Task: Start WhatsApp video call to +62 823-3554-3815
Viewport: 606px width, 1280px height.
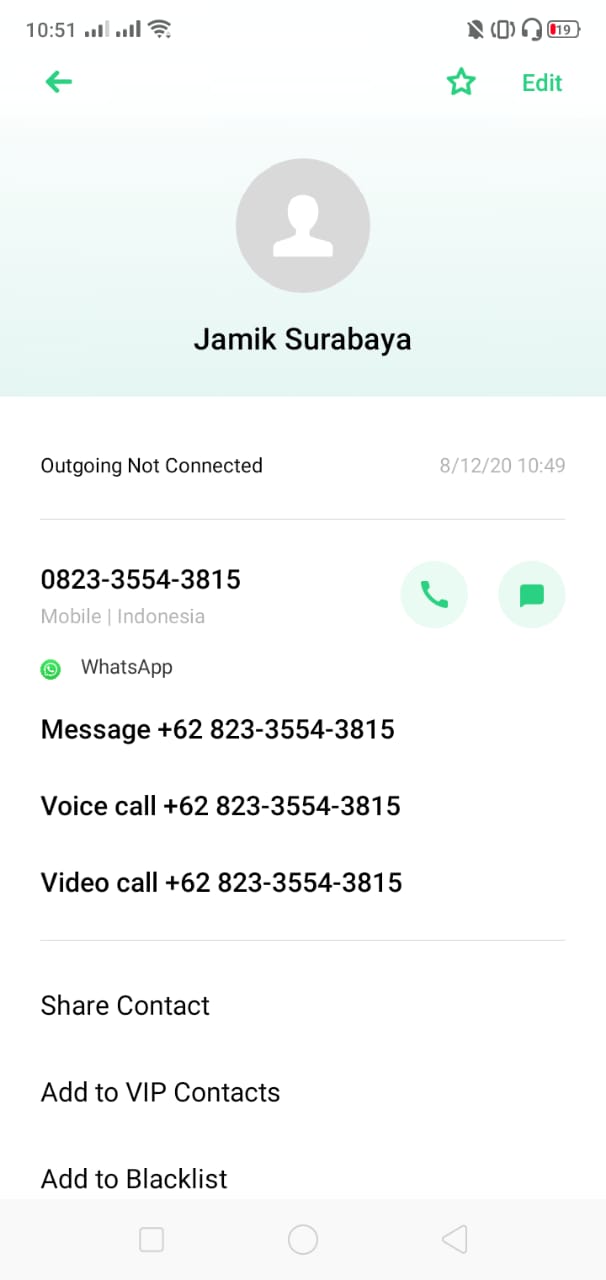Action: (x=221, y=882)
